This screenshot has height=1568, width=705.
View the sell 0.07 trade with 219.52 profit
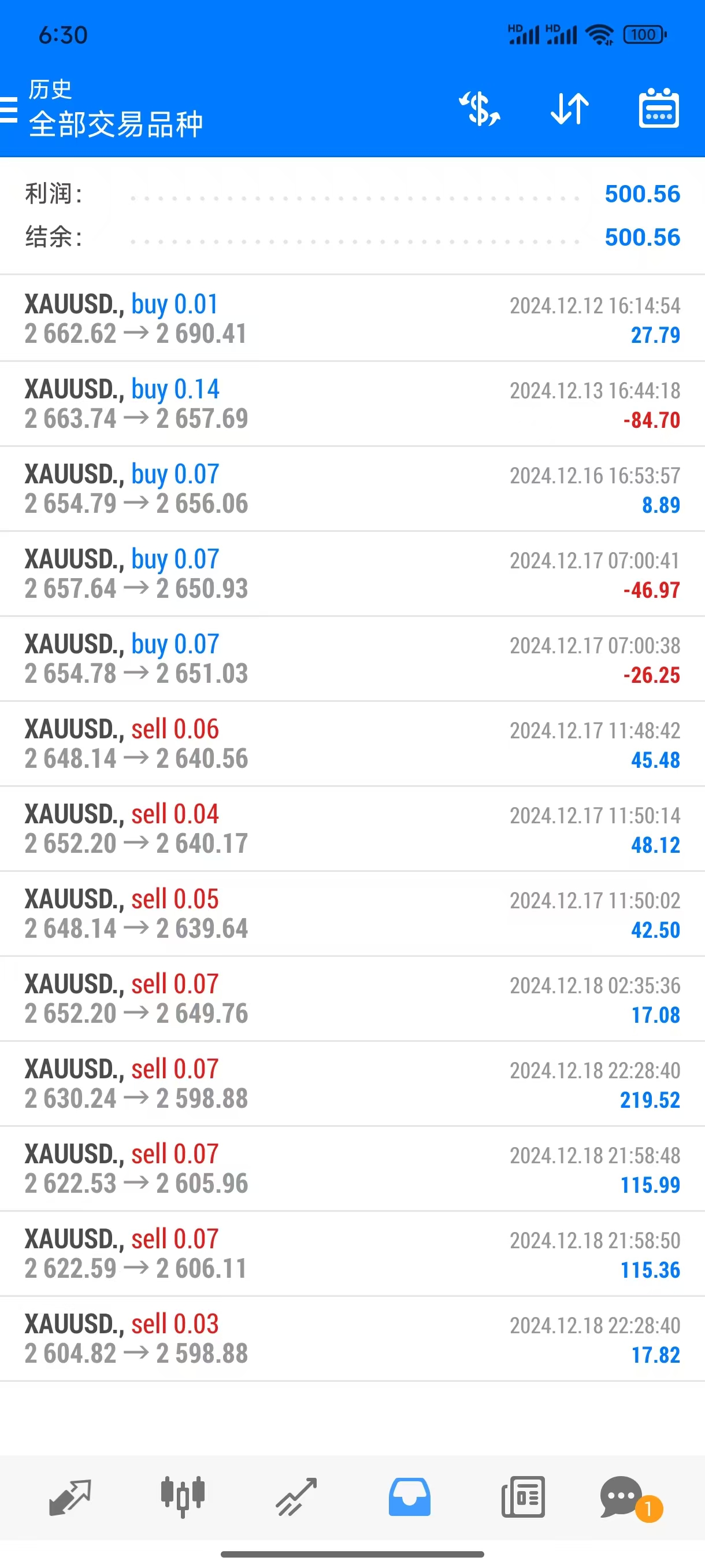tap(352, 1084)
